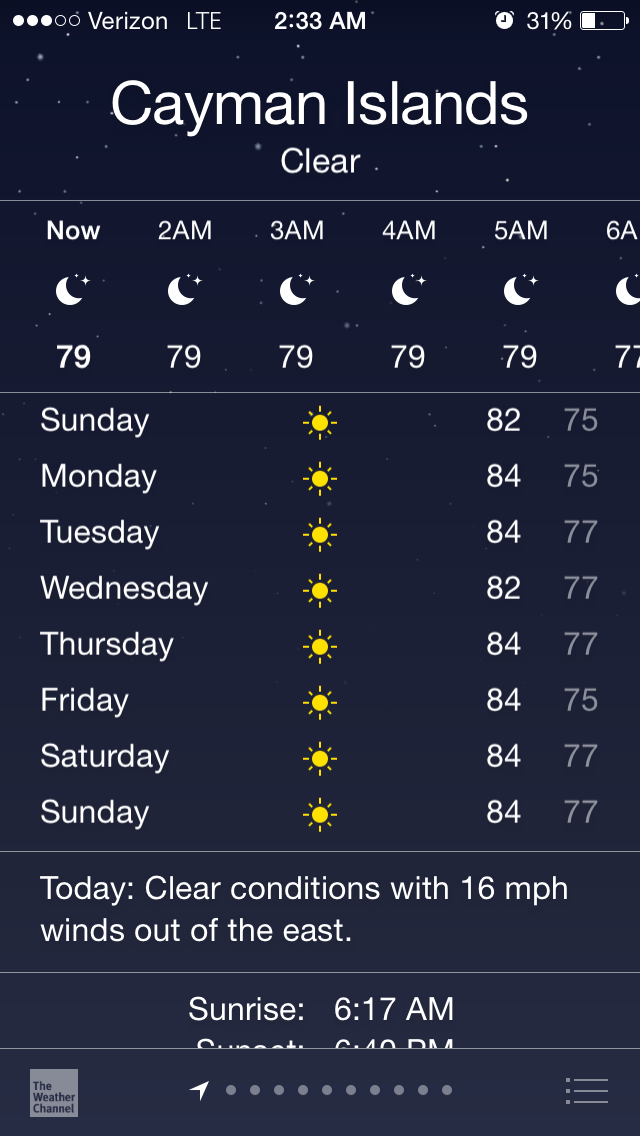This screenshot has height=1136, width=640.
Task: Open The Weather Channel link
Action: pyautogui.click(x=54, y=1093)
